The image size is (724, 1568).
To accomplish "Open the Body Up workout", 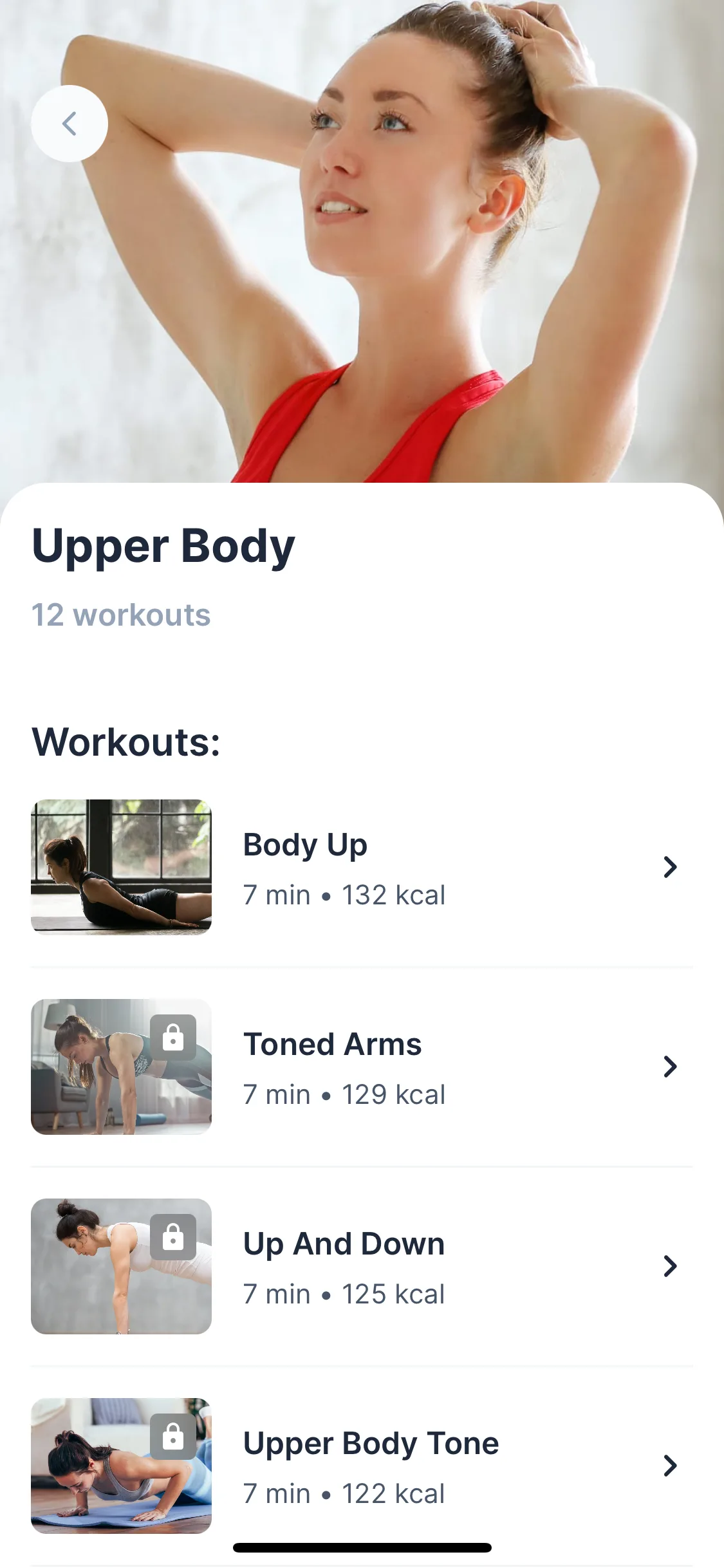I will [305, 845].
